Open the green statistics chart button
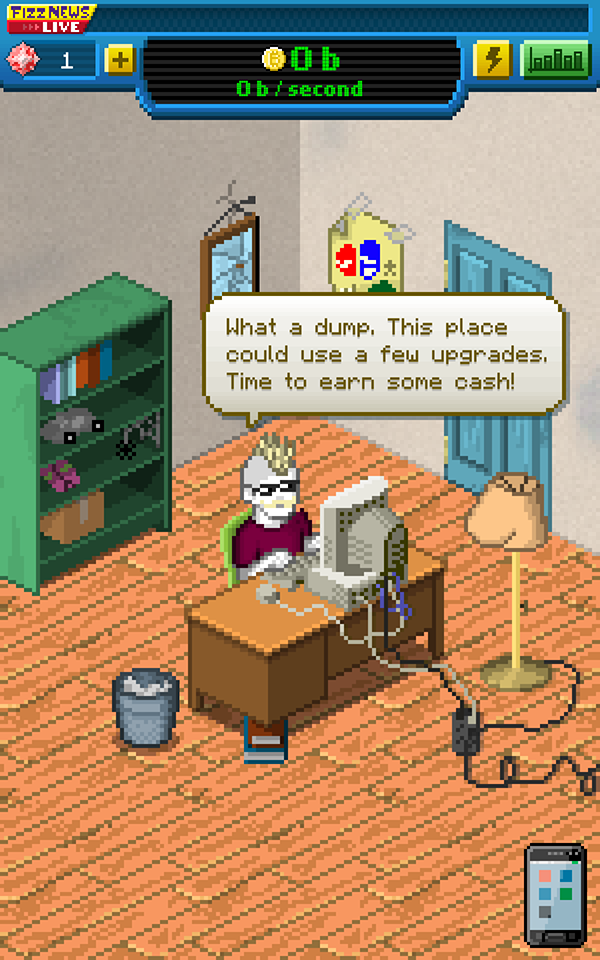The height and width of the screenshot is (960, 600). (x=556, y=60)
